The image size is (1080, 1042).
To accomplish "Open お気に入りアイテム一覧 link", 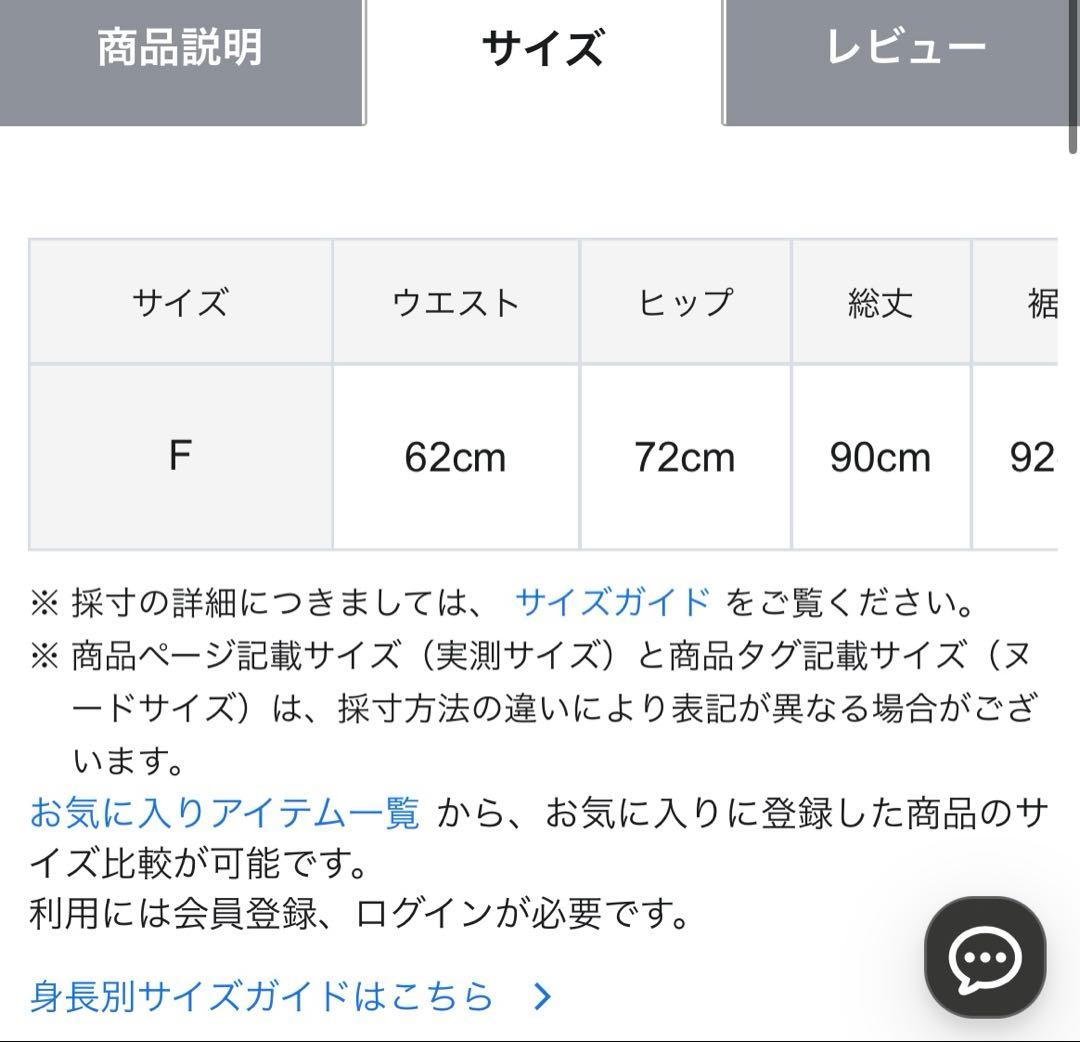I will (x=225, y=812).
